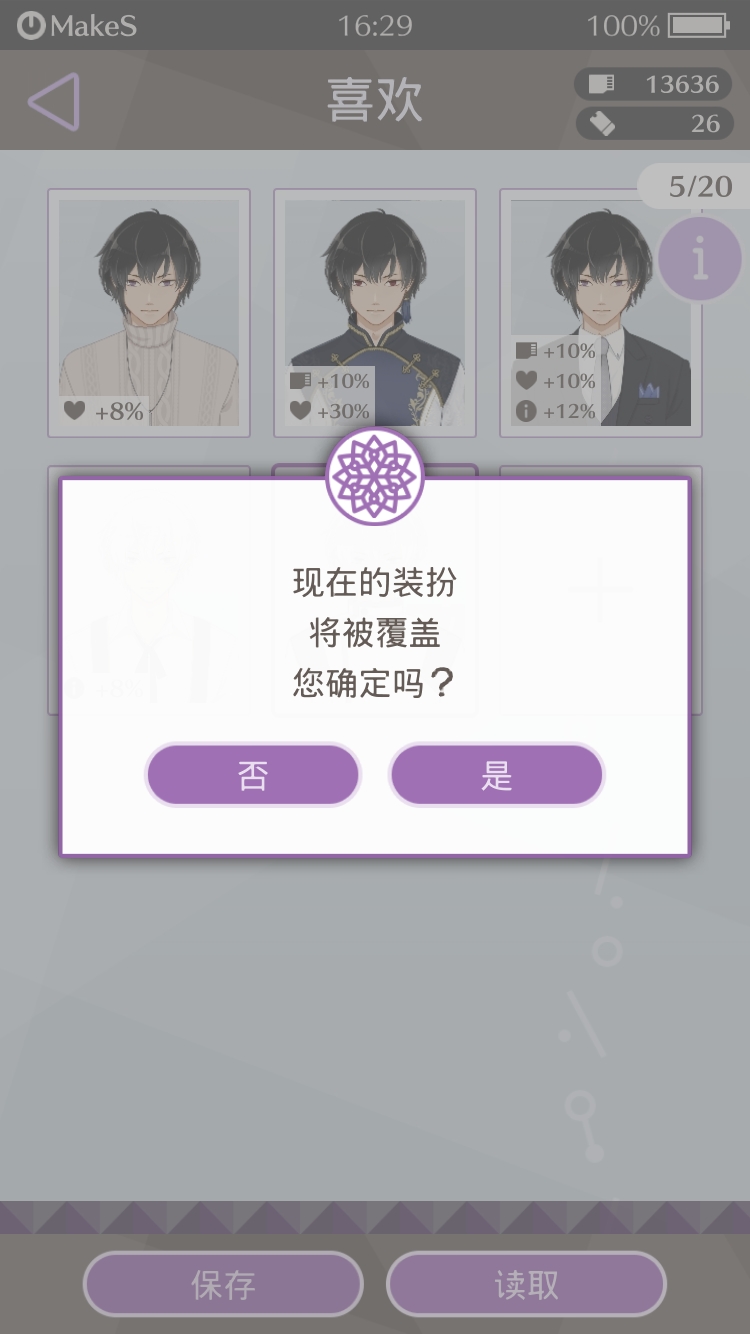Image resolution: width=750 pixels, height=1334 pixels.
Task: Confirm overwrite by tapping 是
Action: click(x=496, y=775)
